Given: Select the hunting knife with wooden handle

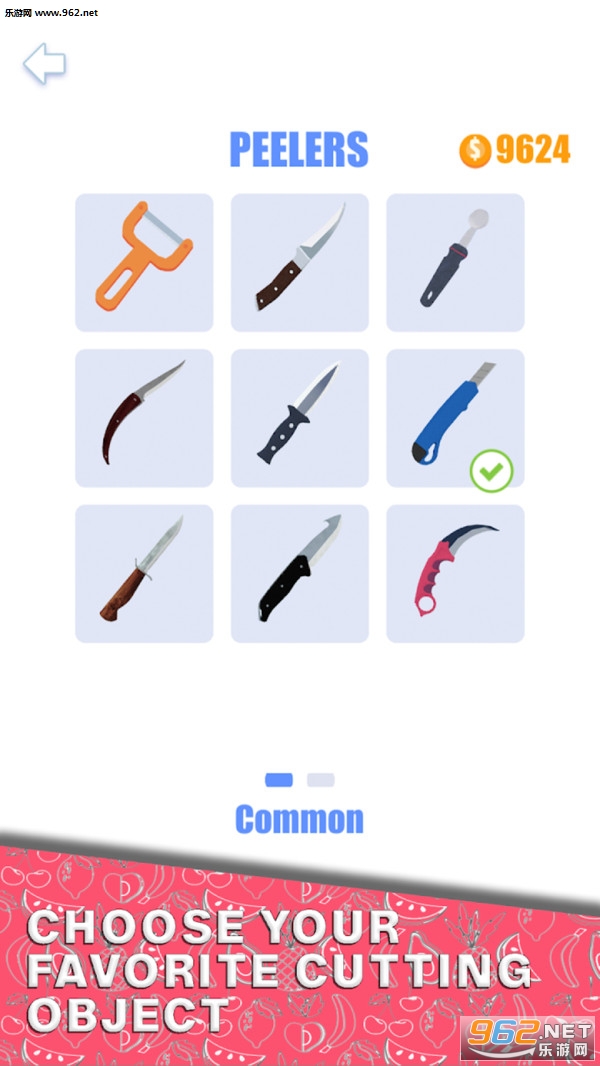Looking at the screenshot, I should click(144, 573).
